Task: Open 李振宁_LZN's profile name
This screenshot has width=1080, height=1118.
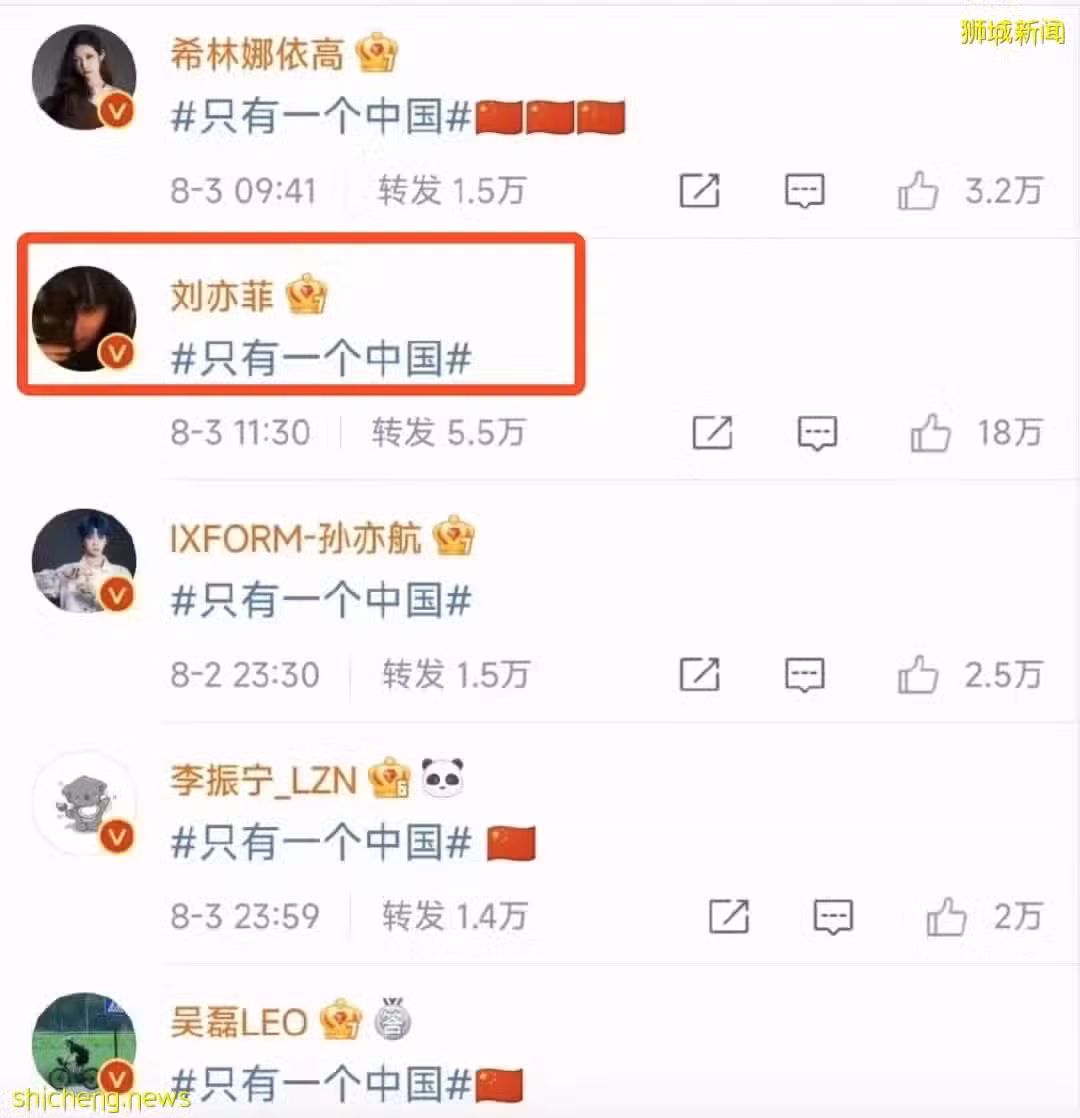Action: [263, 779]
